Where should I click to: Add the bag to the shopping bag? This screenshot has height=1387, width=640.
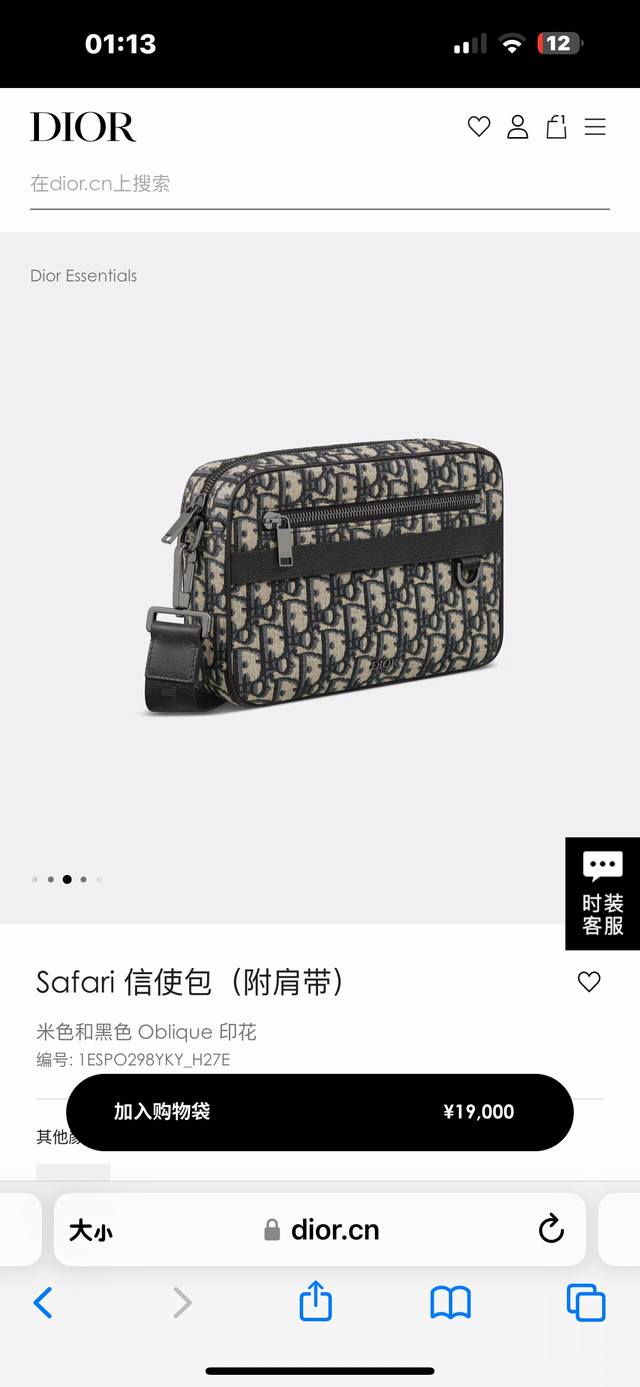pos(319,1112)
